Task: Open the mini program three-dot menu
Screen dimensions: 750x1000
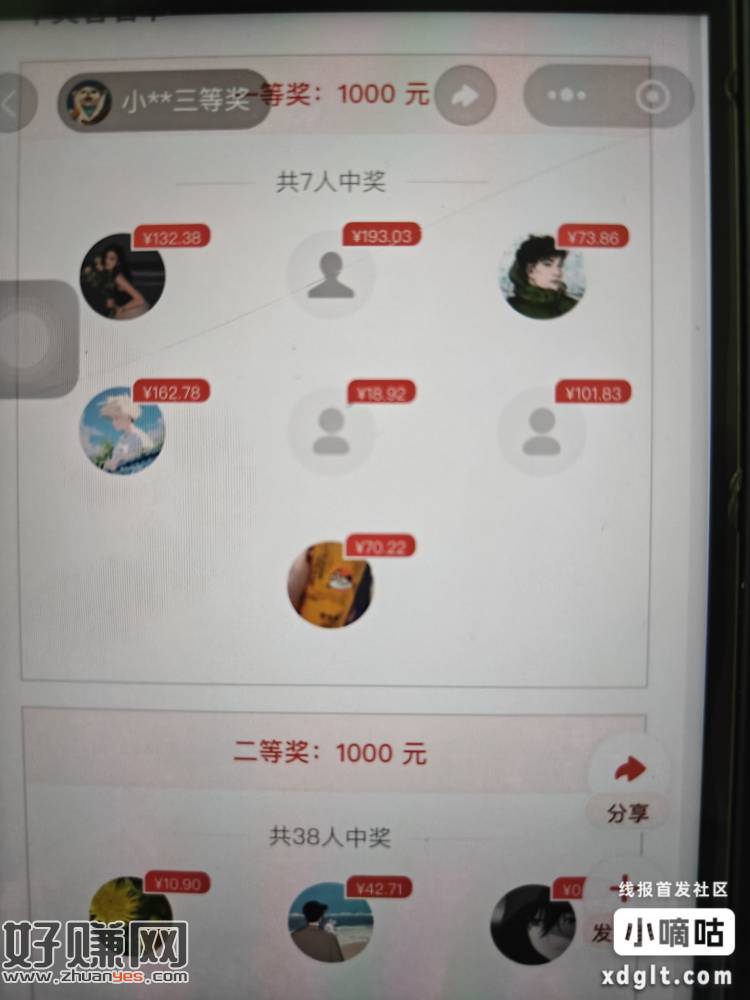Action: click(567, 96)
